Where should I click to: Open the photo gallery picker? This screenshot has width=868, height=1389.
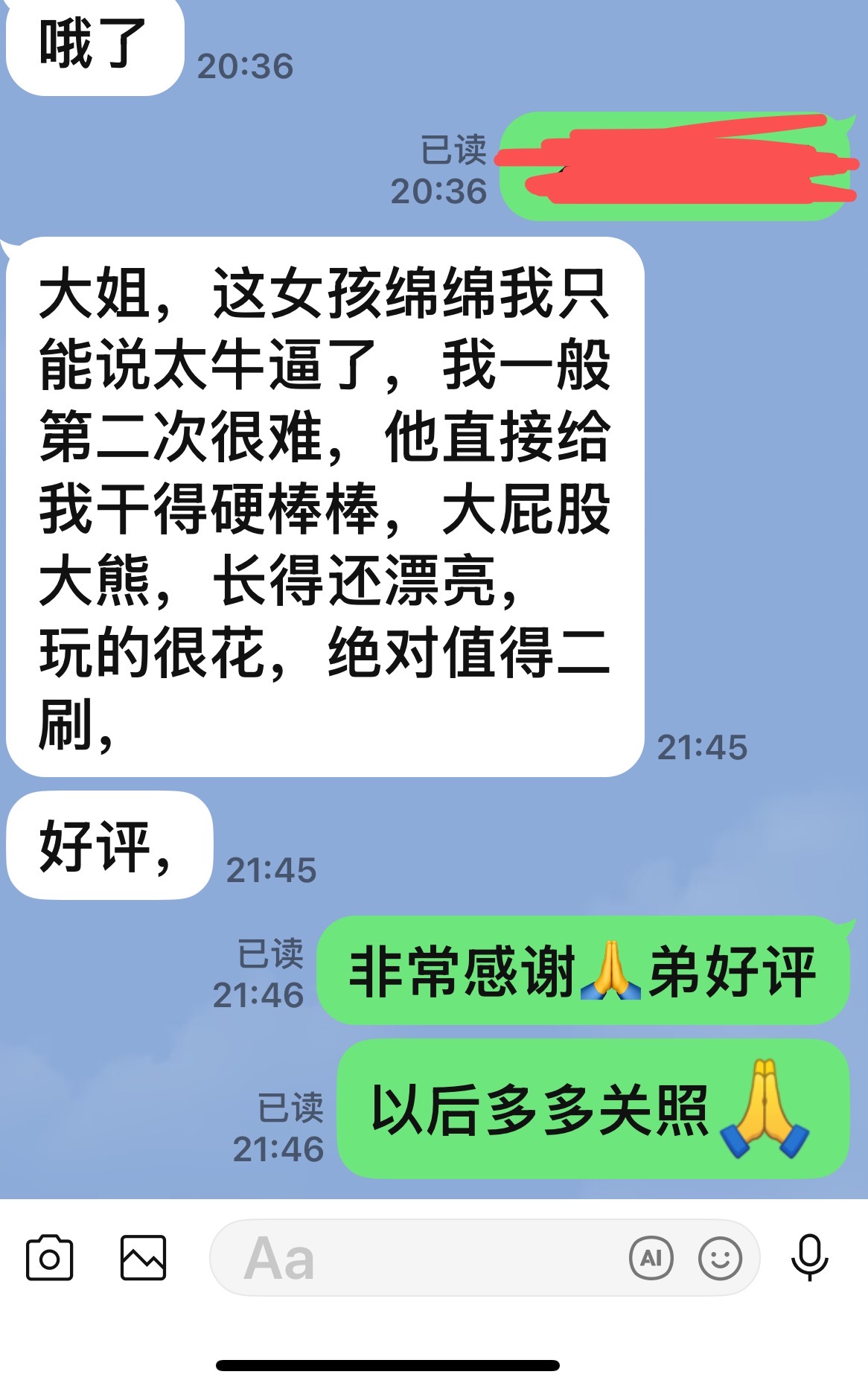143,1257
